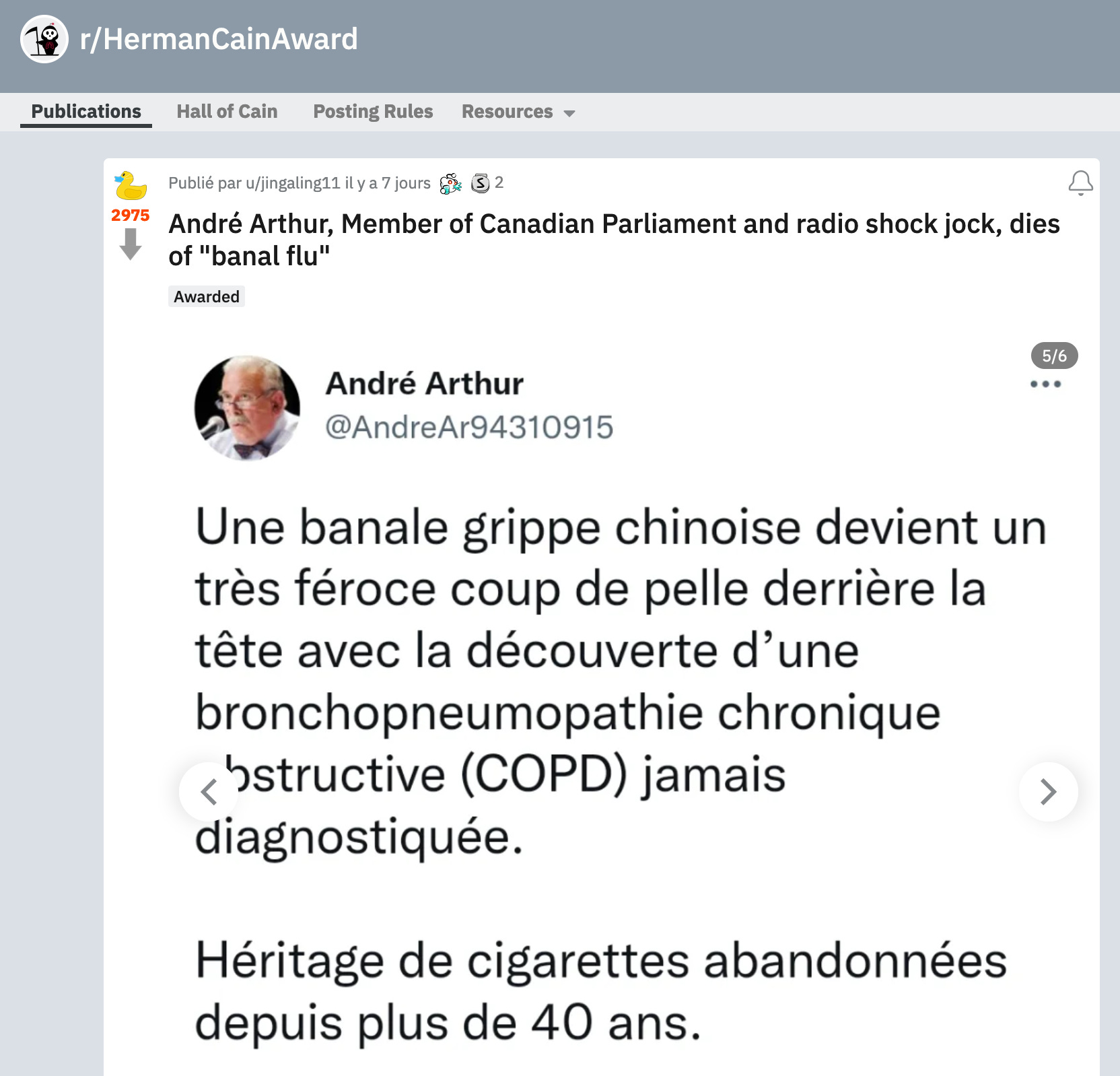
Task: Open the Posting Rules tab
Action: [373, 111]
